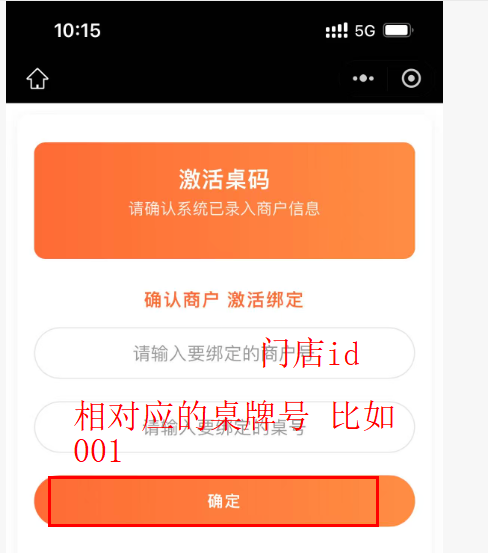Go to the home page icon
Viewport: 488px width, 553px height.
click(37, 79)
